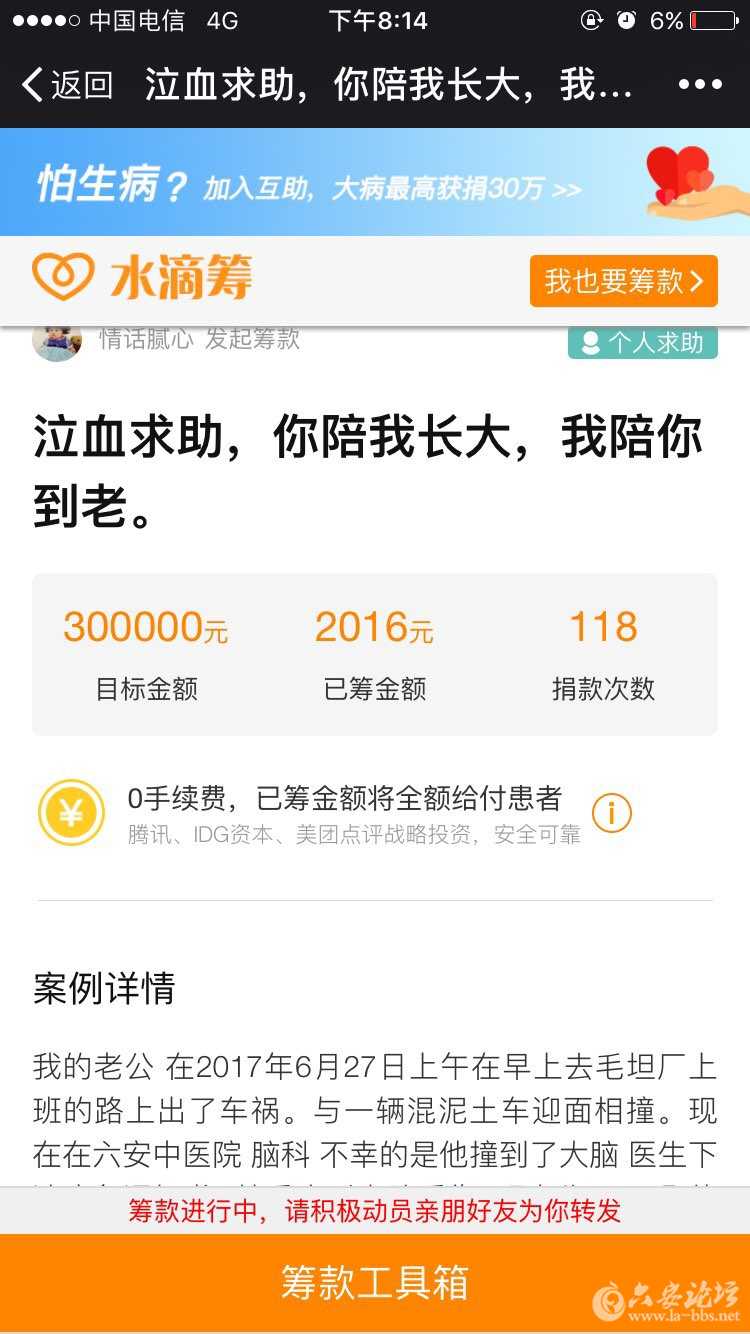Open the 怕生病 mutual aid banner

[375, 183]
